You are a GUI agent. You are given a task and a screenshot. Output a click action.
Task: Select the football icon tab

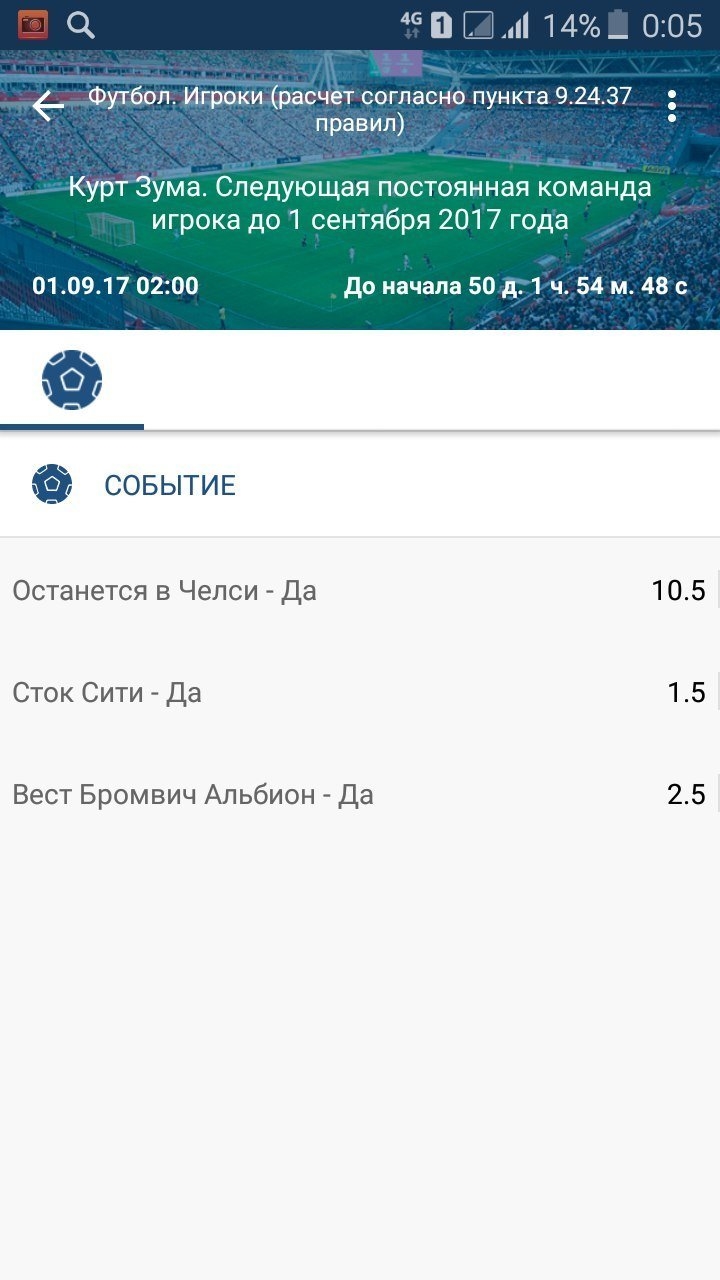pos(72,380)
